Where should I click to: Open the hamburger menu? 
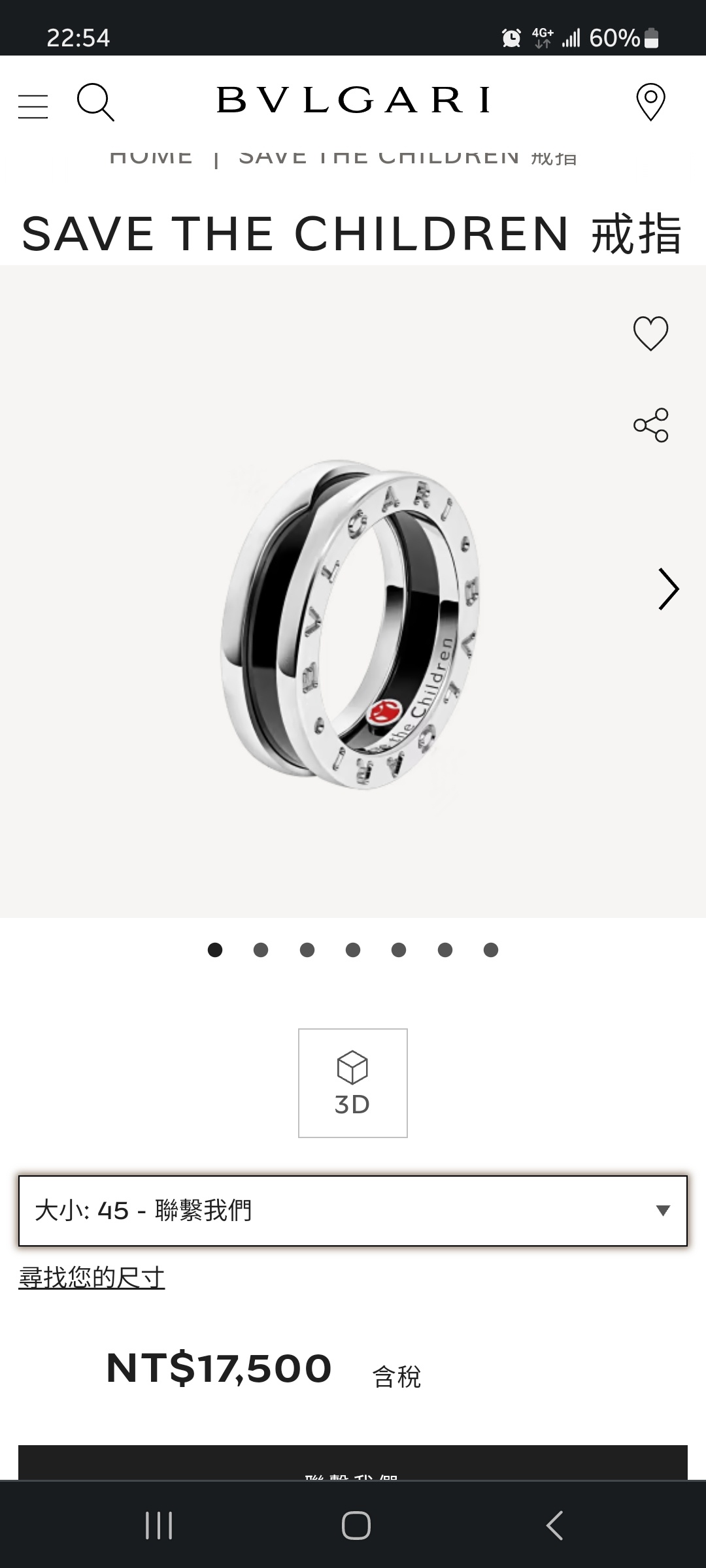point(33,106)
